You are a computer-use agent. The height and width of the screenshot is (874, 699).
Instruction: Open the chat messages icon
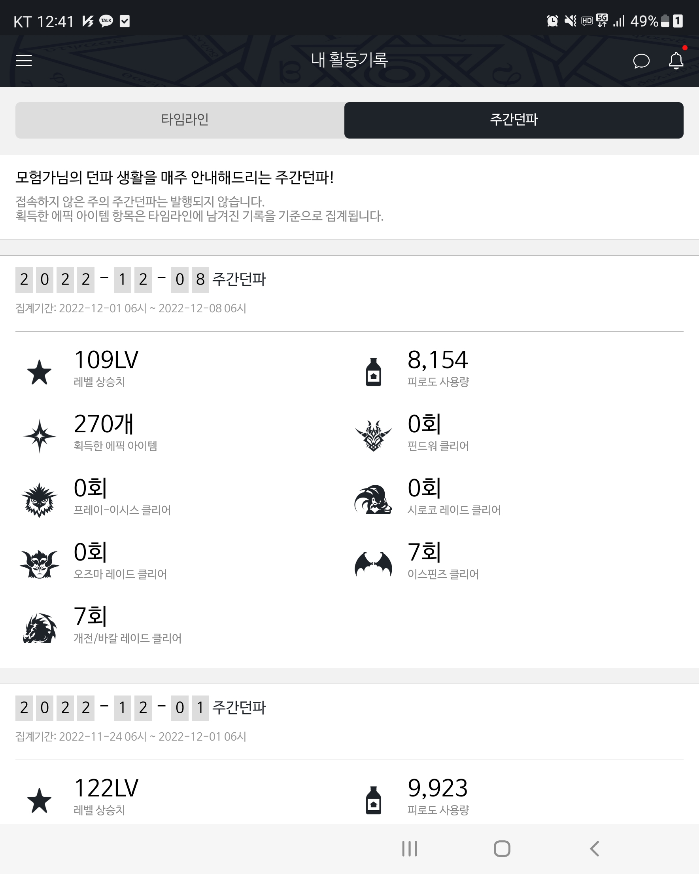(641, 61)
